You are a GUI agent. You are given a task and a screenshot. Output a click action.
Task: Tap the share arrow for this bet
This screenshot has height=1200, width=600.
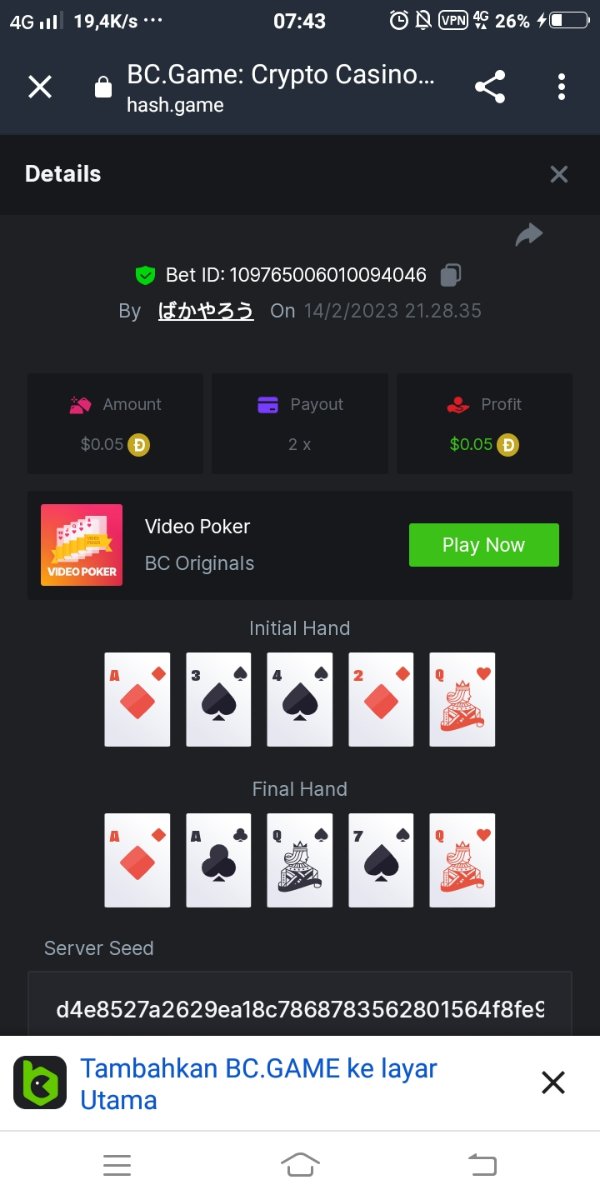(x=528, y=235)
